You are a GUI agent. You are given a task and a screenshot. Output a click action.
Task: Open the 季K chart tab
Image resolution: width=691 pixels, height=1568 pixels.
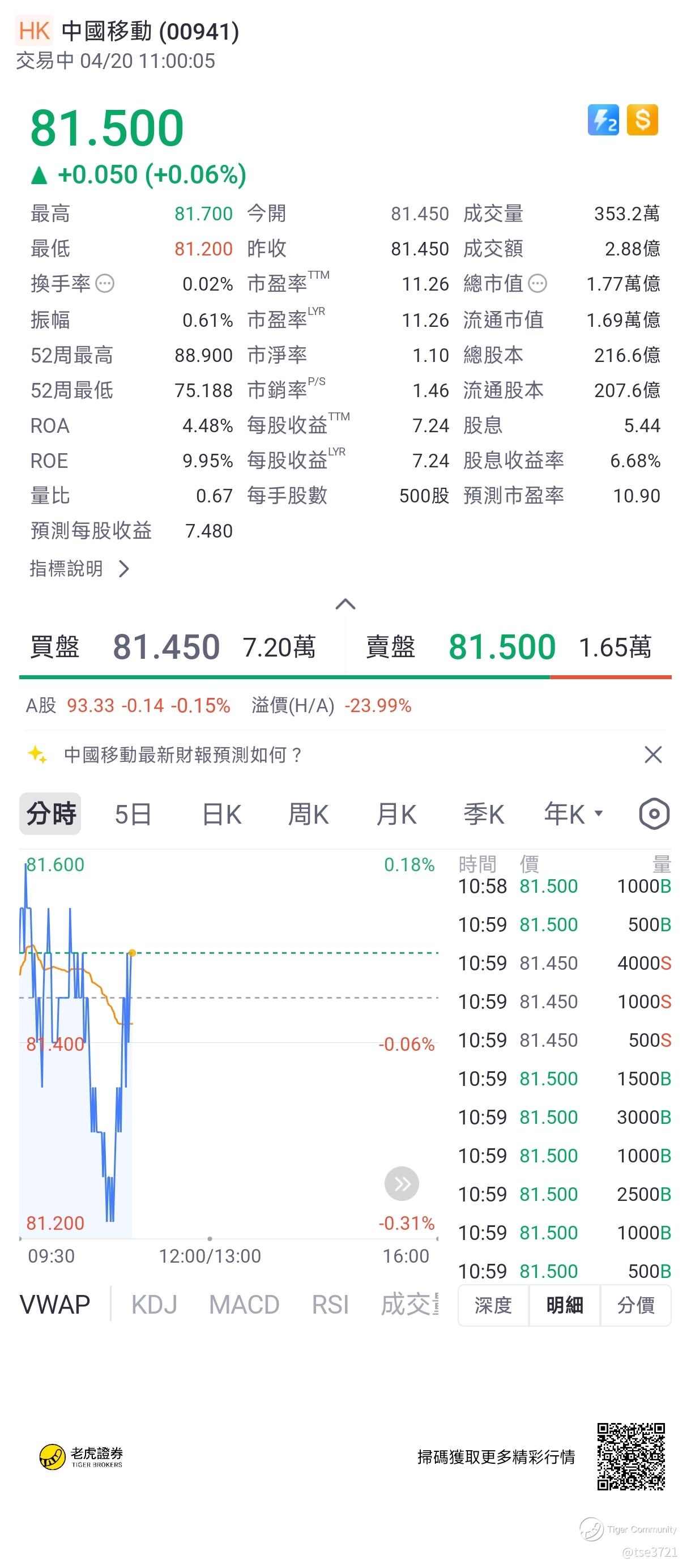coord(483,815)
